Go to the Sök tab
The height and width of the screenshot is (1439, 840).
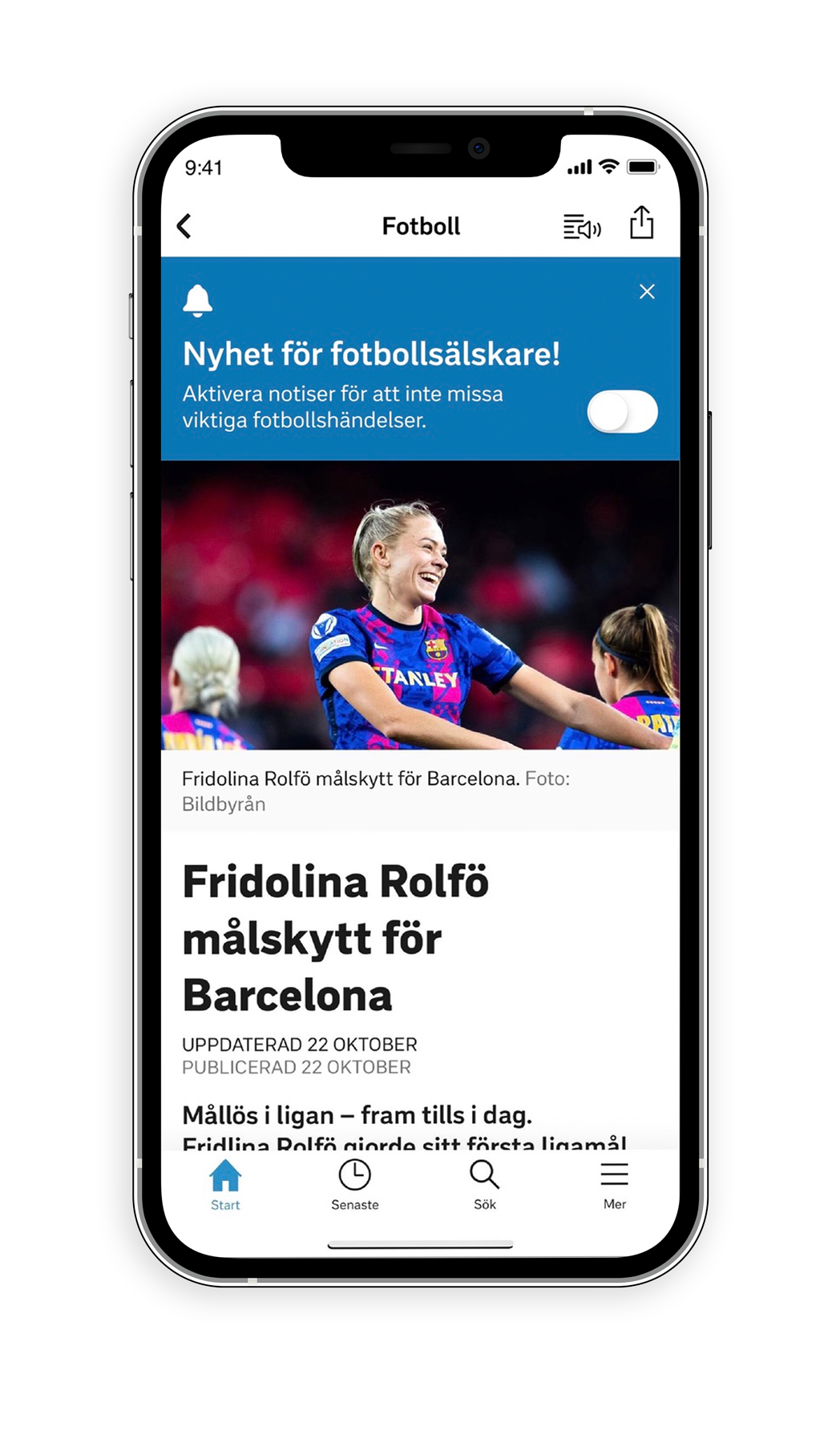pyautogui.click(x=484, y=1185)
